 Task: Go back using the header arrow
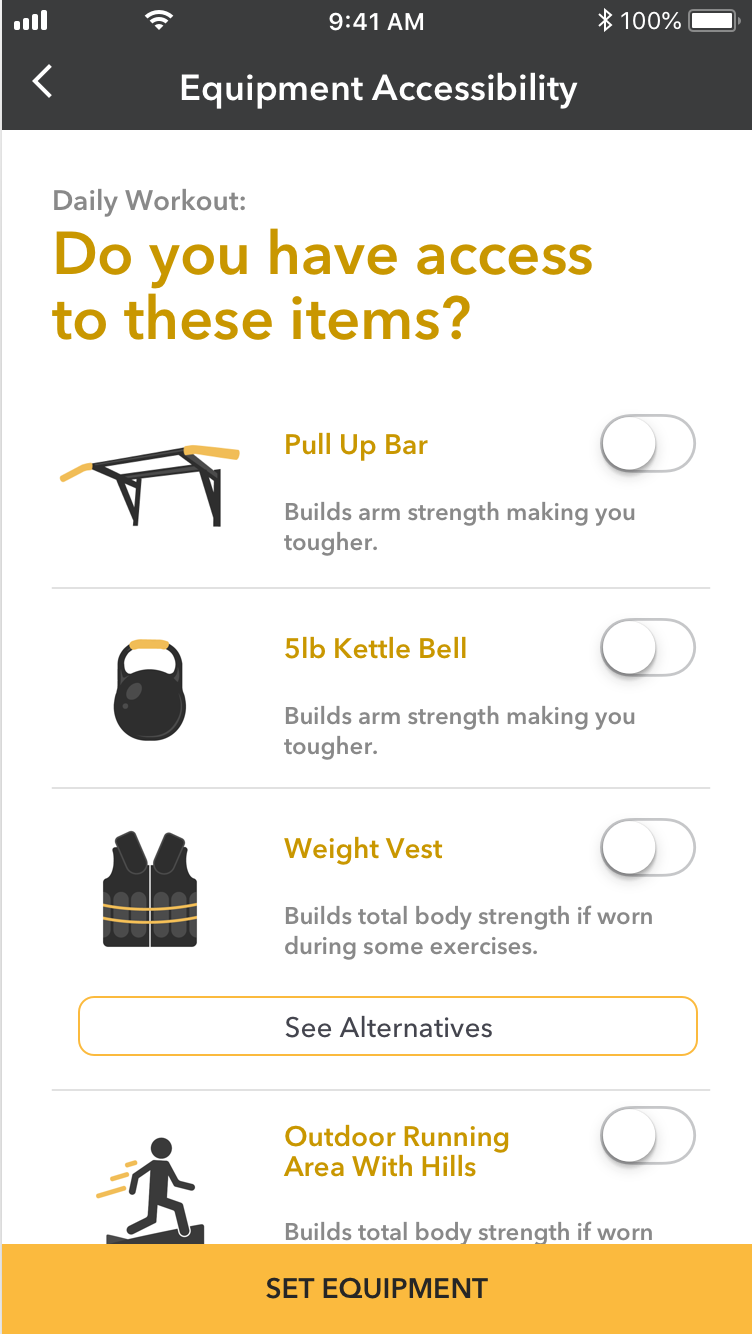(42, 82)
